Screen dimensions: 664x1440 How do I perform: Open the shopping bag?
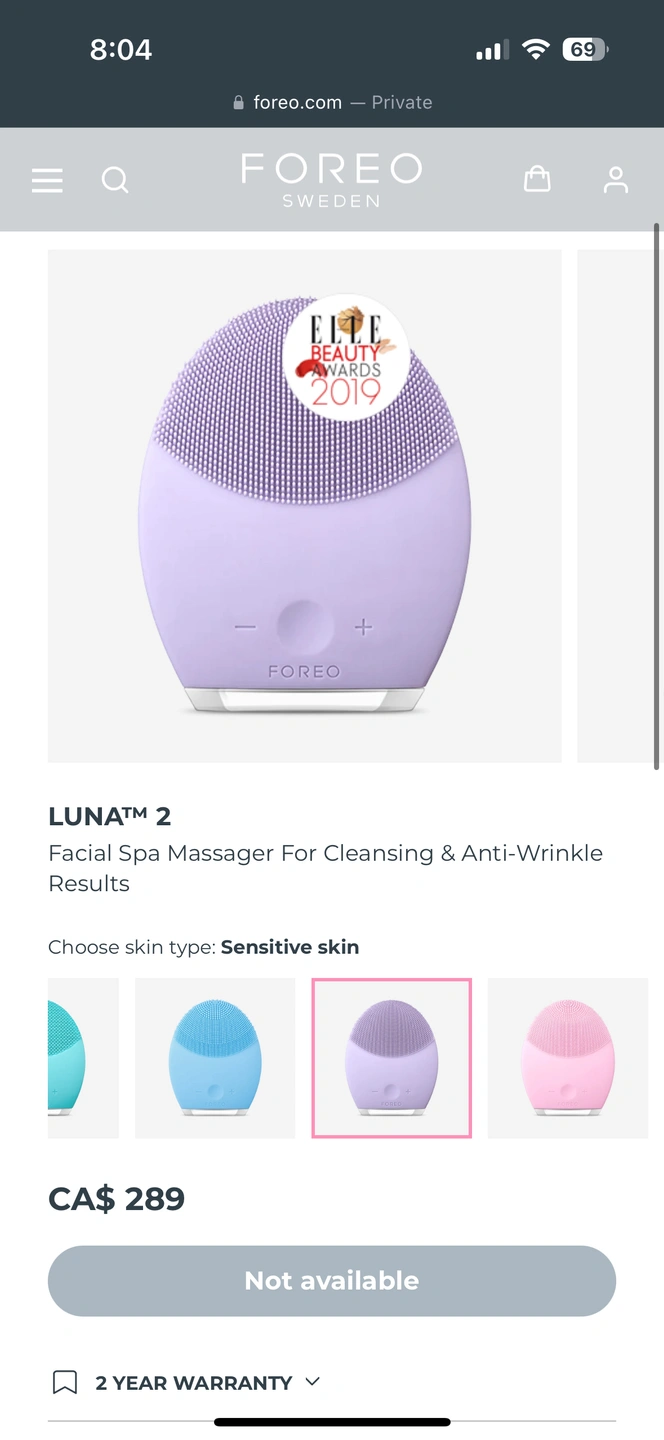[537, 179]
